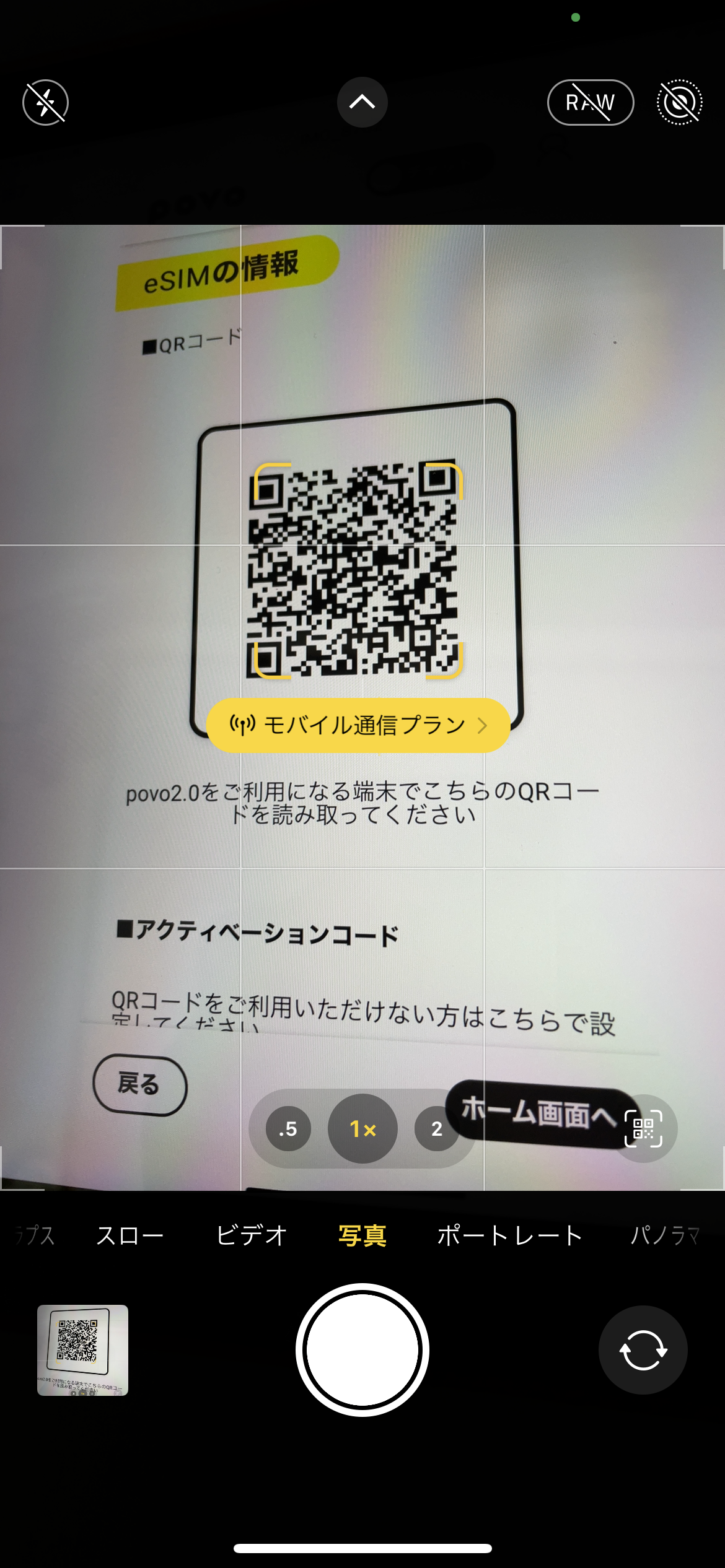Select the 写真 mode
The width and height of the screenshot is (725, 1568).
(362, 1235)
